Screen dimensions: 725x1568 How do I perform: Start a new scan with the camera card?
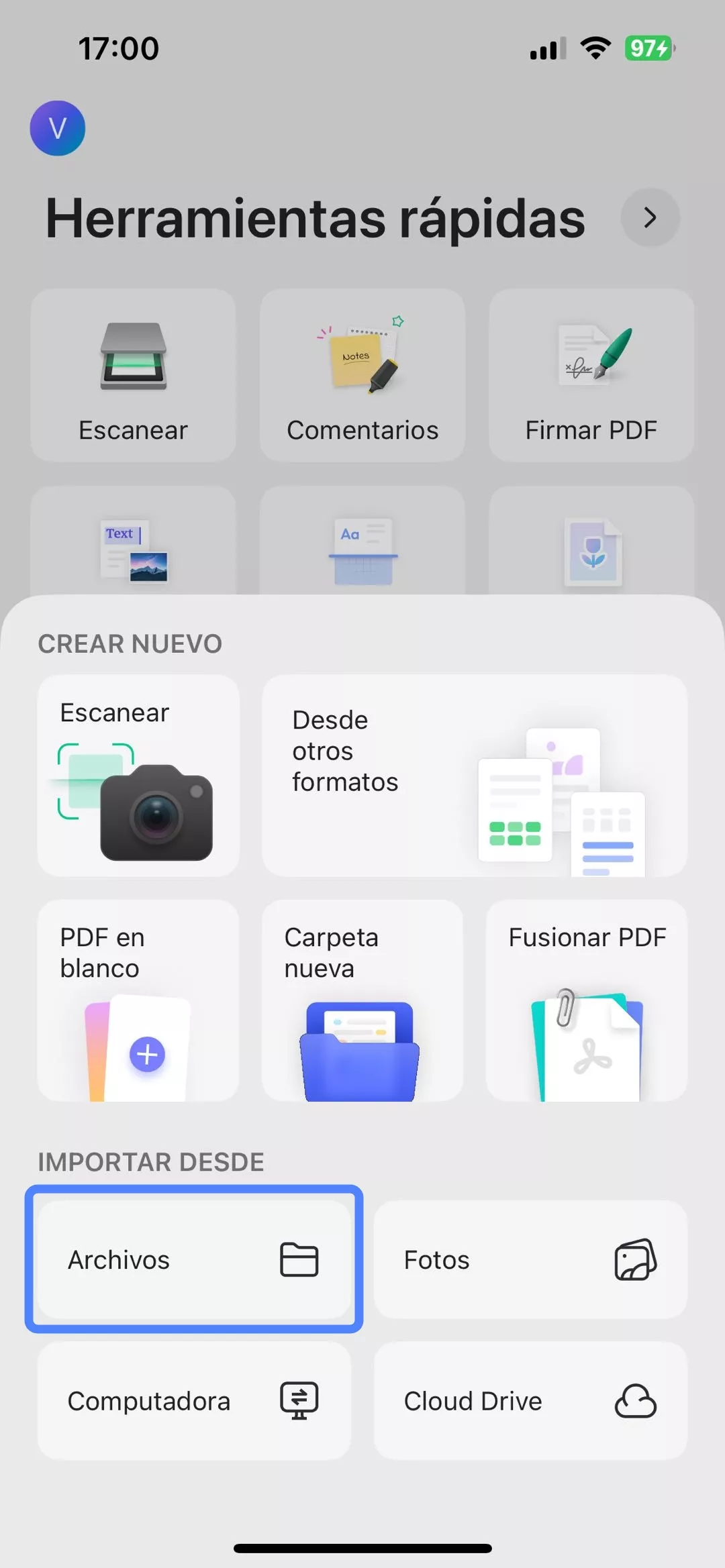tap(138, 776)
